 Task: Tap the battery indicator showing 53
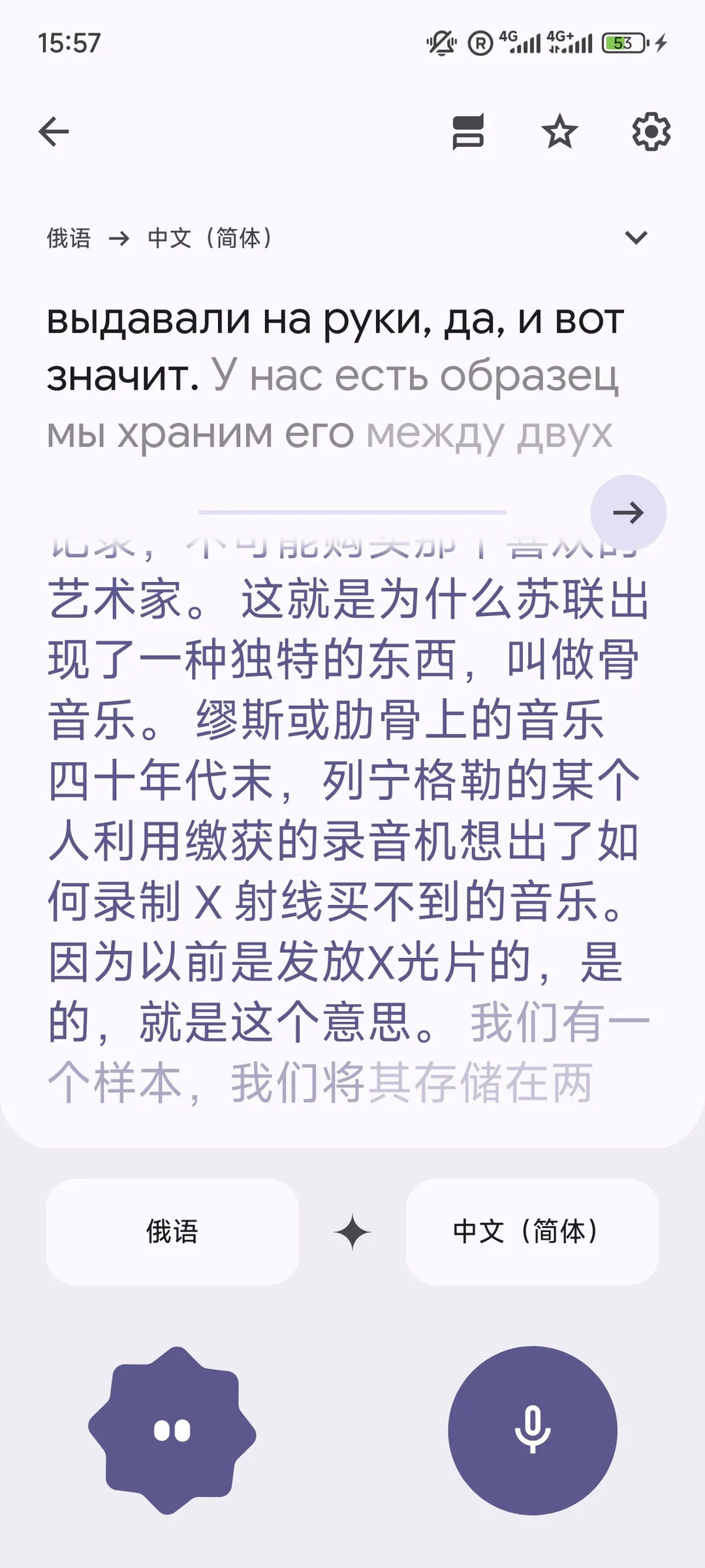(x=625, y=42)
